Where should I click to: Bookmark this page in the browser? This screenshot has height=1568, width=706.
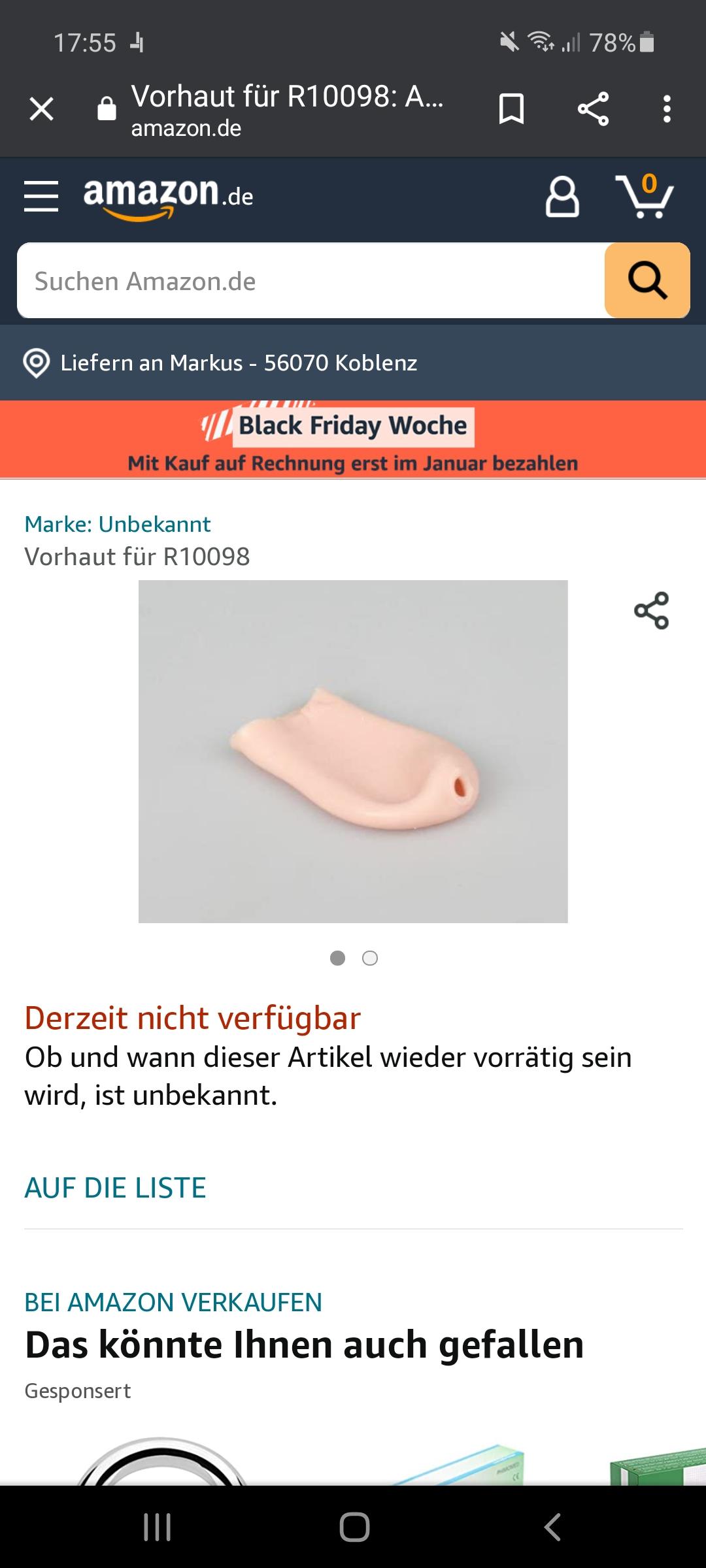coord(511,108)
